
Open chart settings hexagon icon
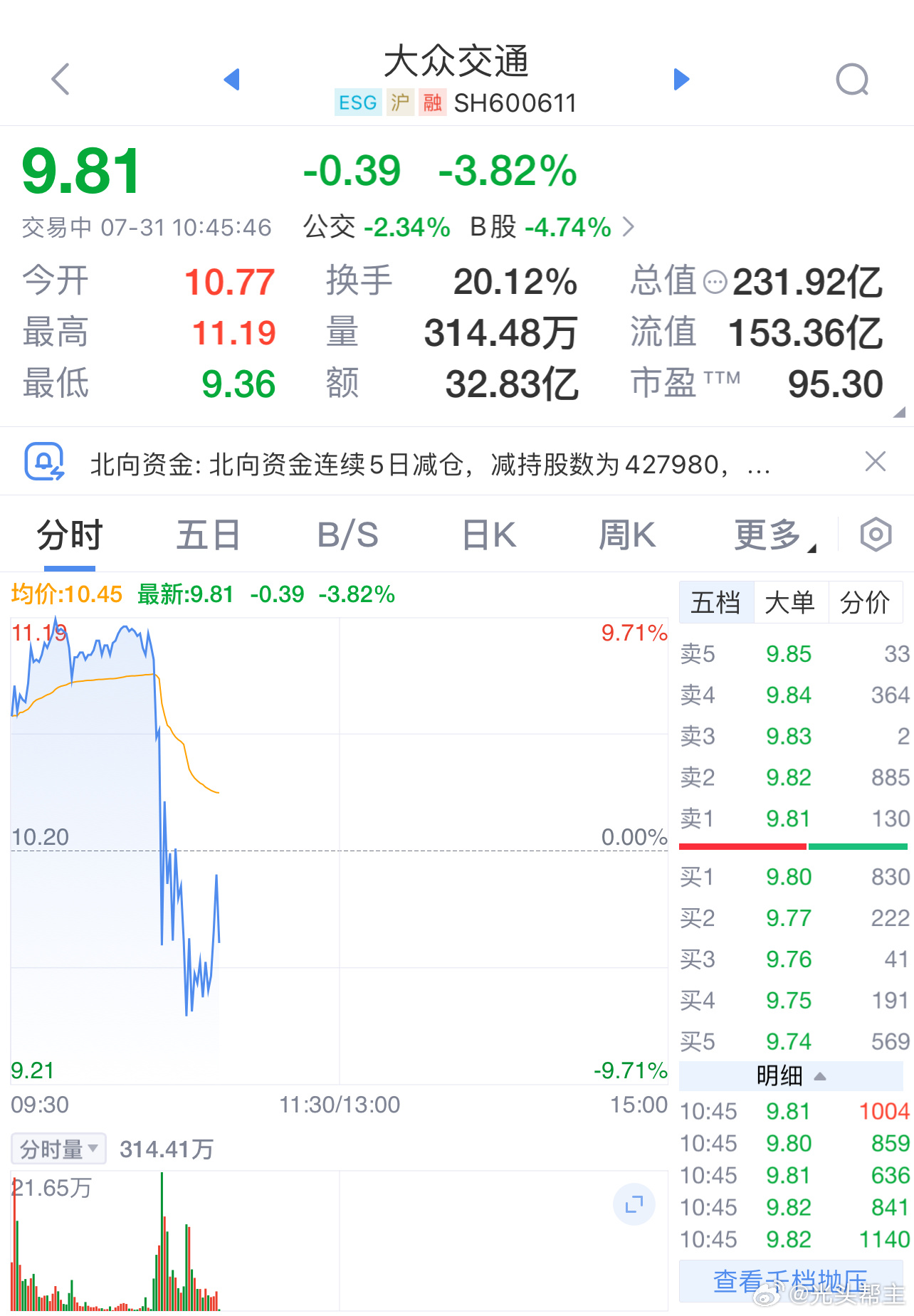pos(876,535)
